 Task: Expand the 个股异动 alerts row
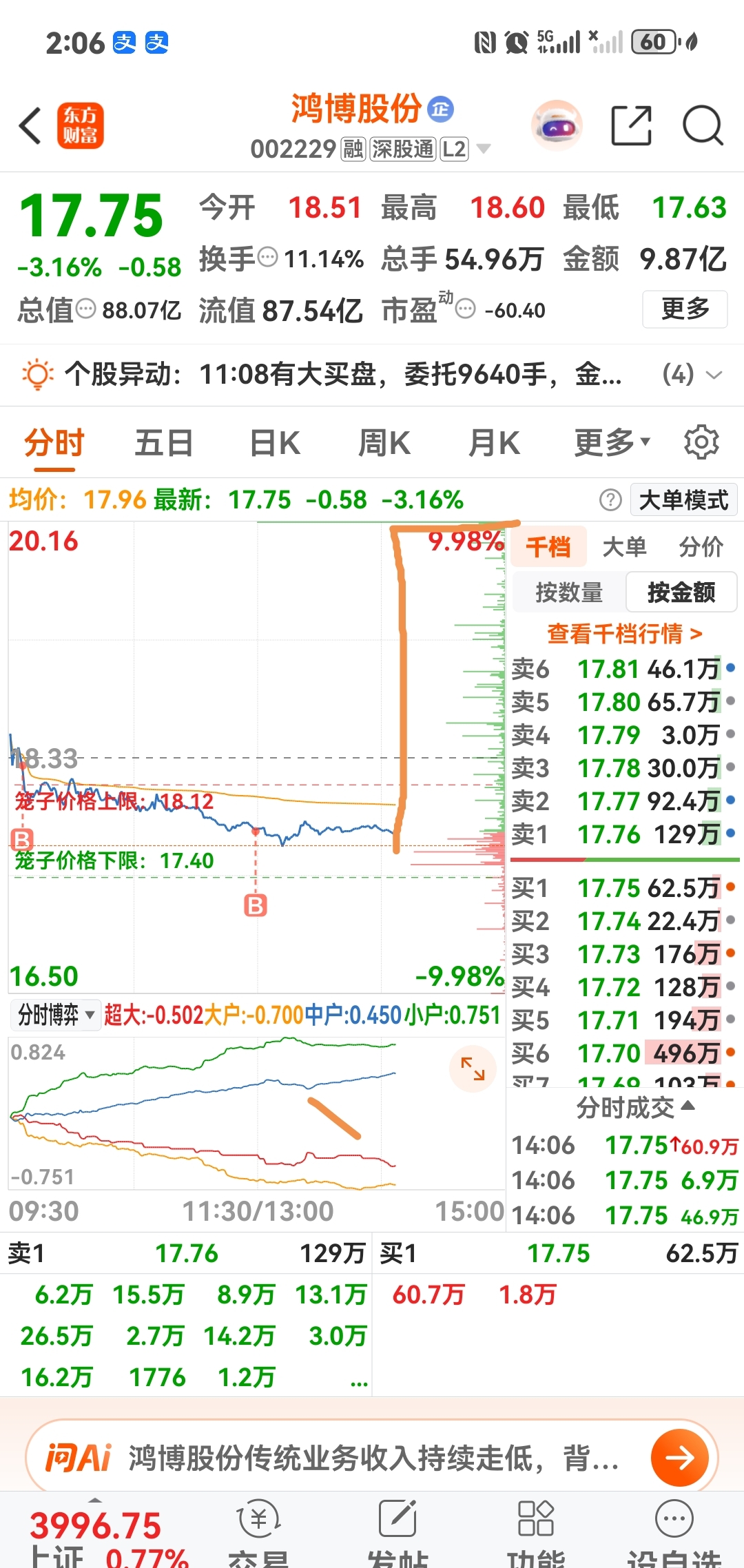(x=372, y=375)
